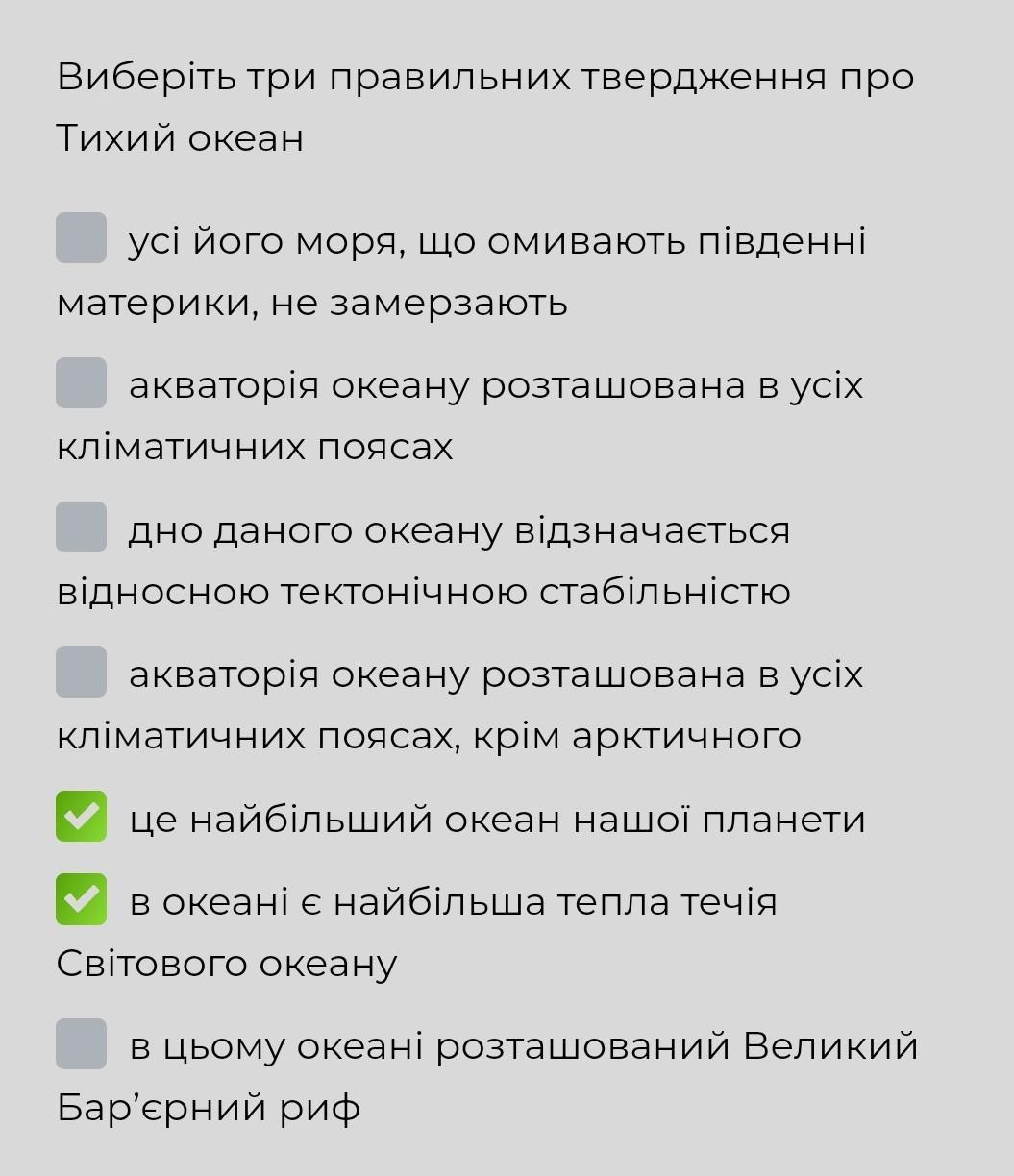Uncheck 'це найбільший океан нашої планети'
This screenshot has height=1176, width=1014.
(x=81, y=817)
